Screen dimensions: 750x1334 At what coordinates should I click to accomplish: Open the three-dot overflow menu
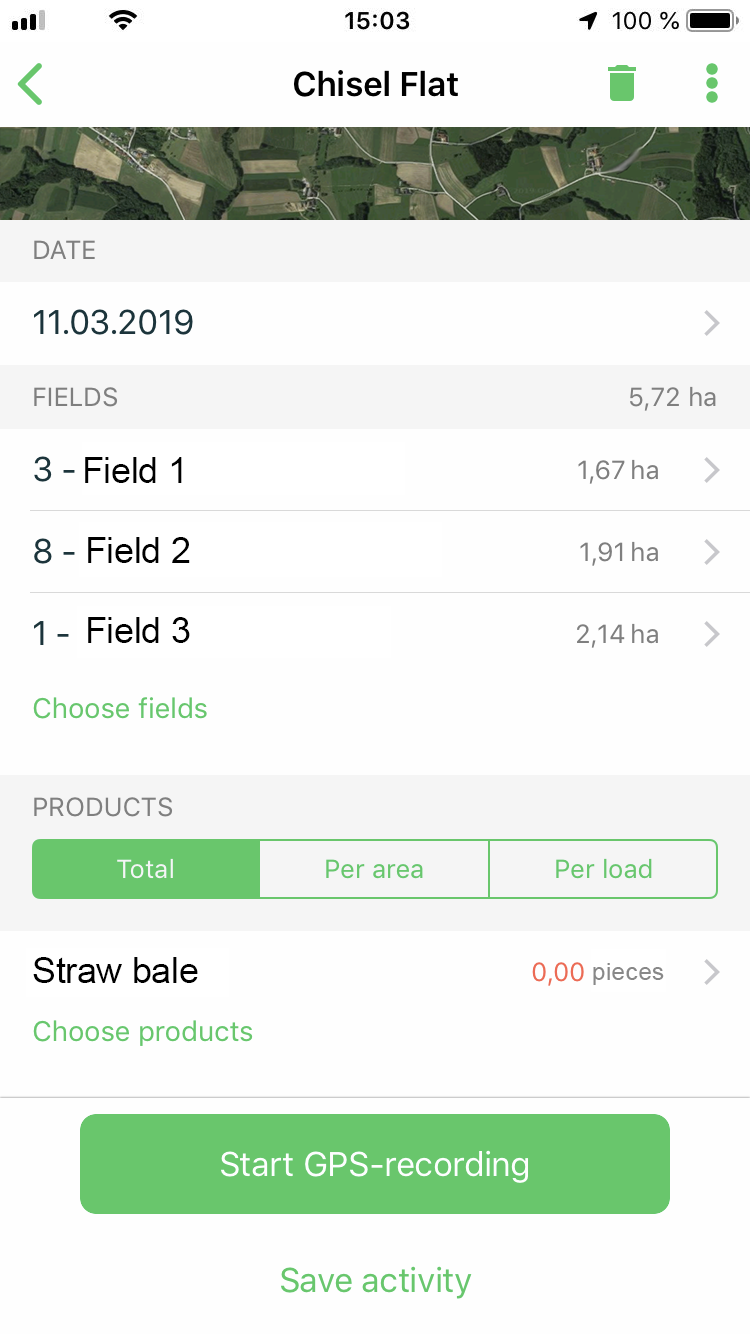click(712, 83)
